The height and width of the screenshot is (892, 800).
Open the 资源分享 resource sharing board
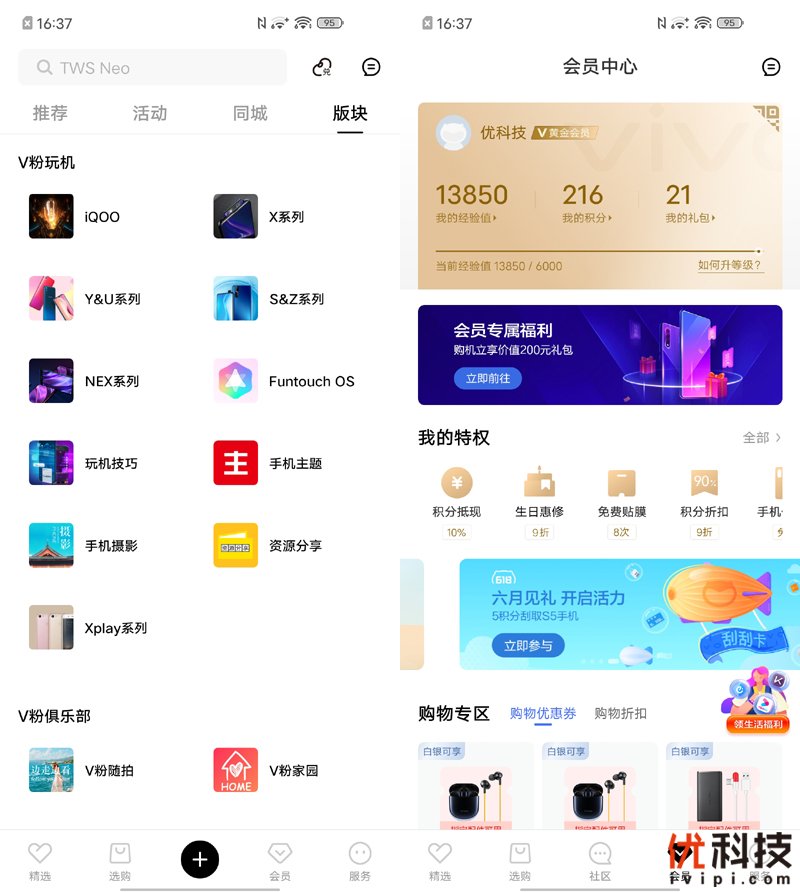[235, 545]
